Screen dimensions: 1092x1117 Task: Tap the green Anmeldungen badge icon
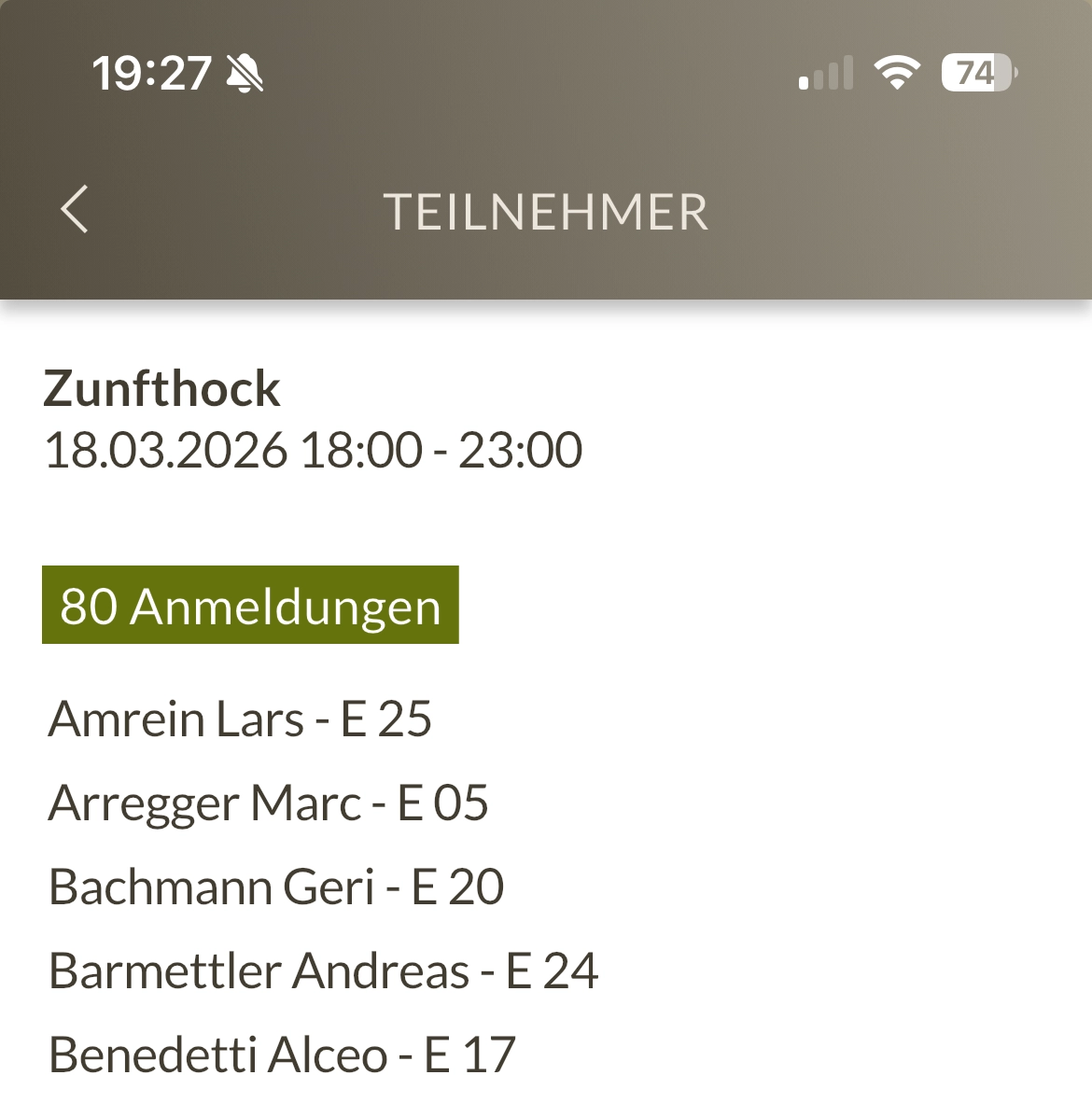coord(250,607)
